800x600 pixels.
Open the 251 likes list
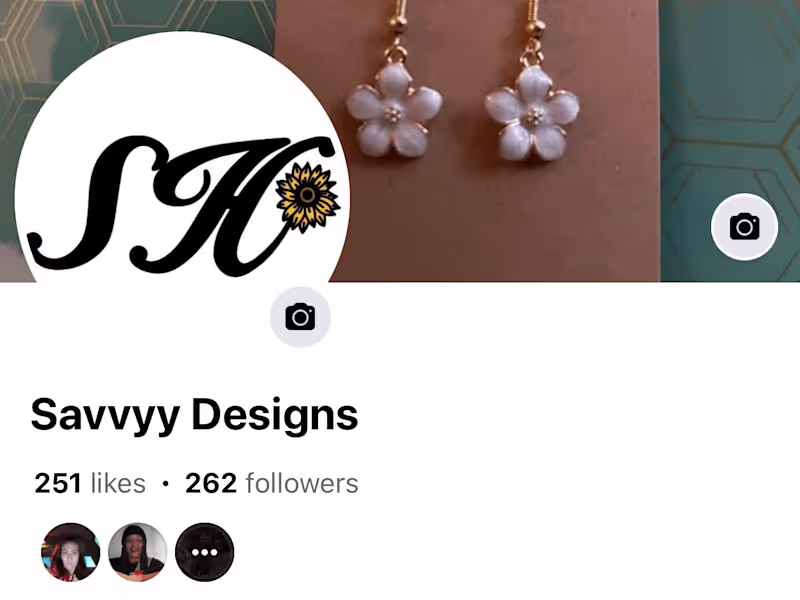[90, 484]
